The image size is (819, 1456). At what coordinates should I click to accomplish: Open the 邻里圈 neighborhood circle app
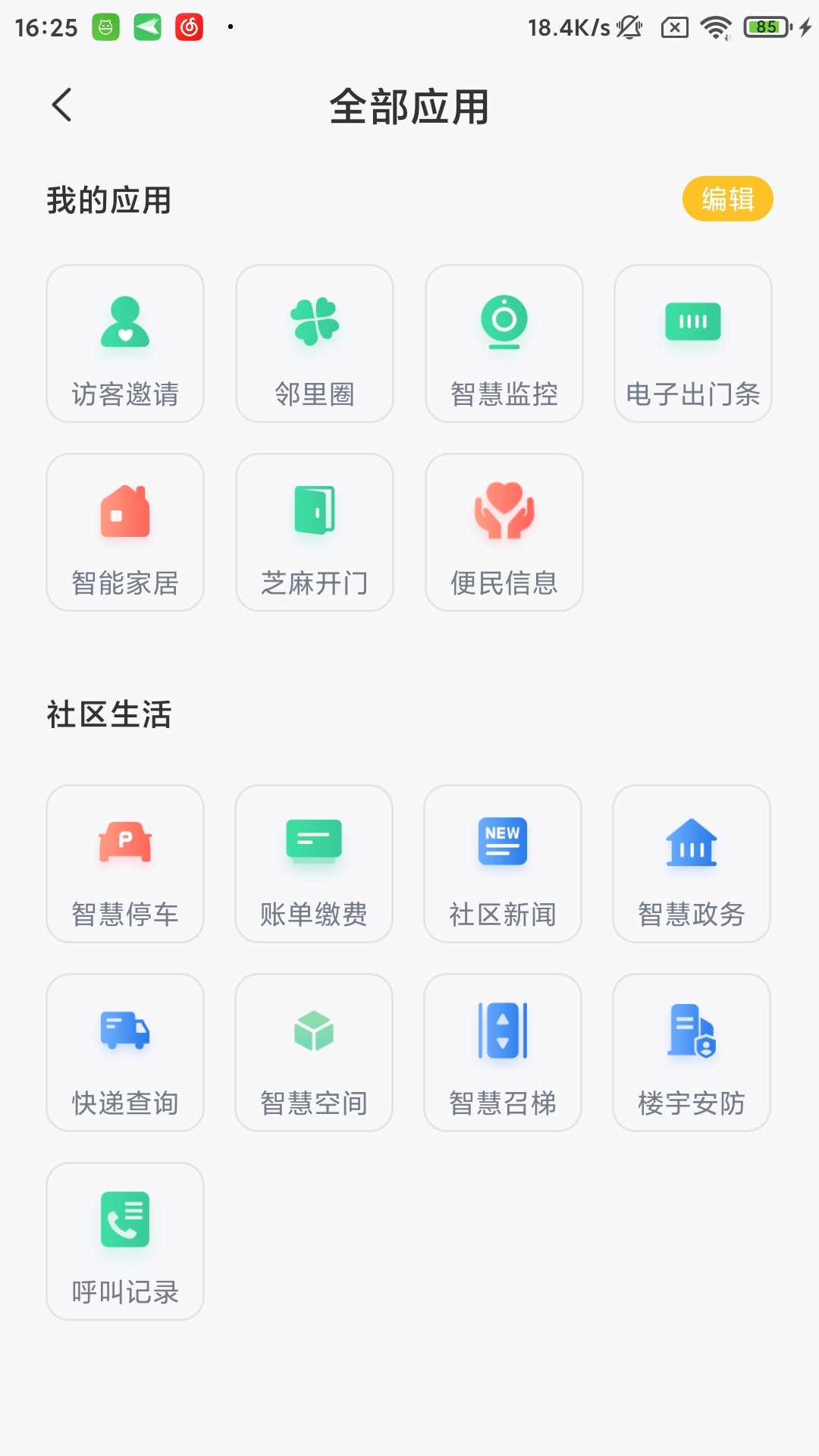coord(314,343)
